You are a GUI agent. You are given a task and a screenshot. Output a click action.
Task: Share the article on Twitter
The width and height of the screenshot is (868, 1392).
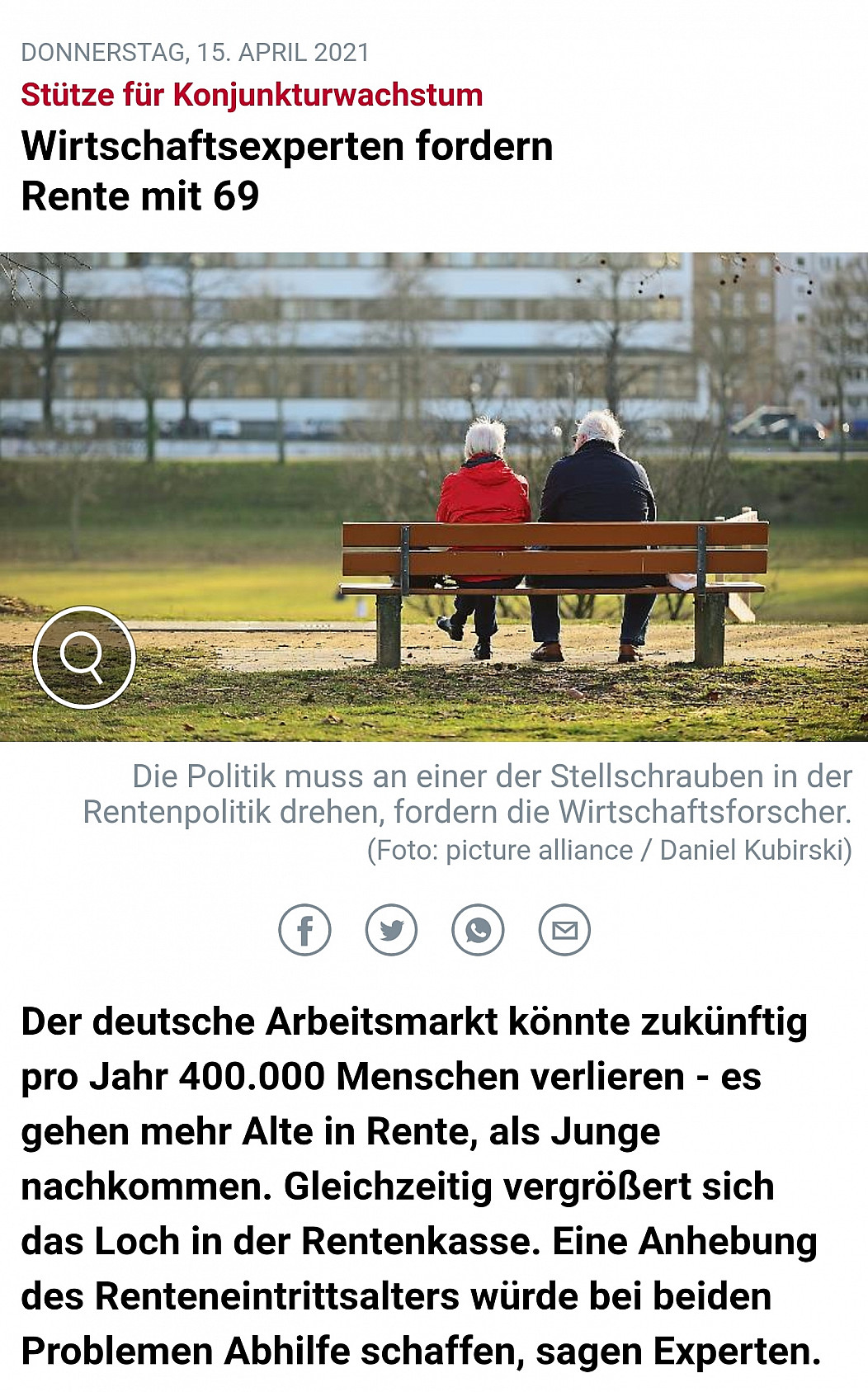(391, 930)
